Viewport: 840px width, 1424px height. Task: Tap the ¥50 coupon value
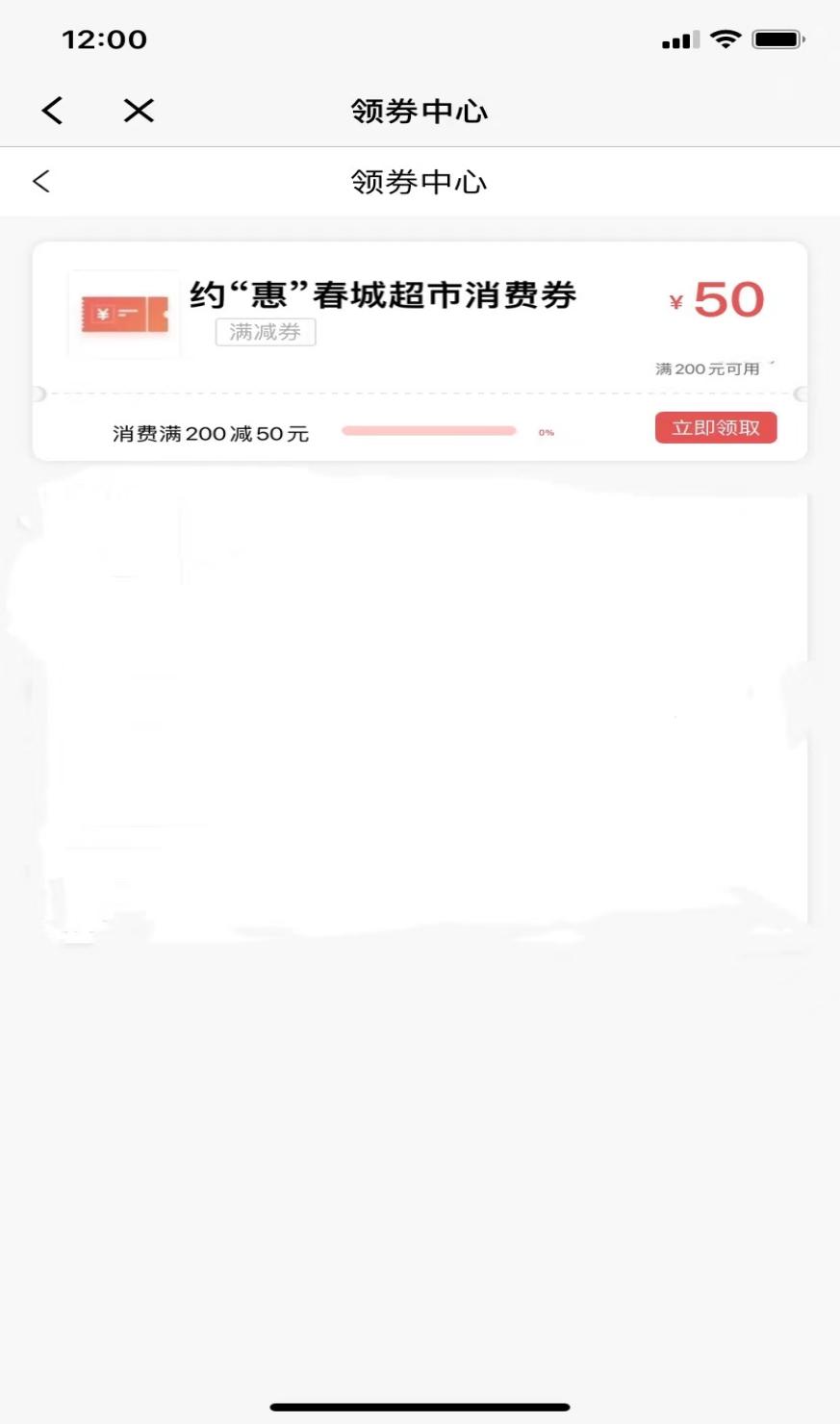pyautogui.click(x=716, y=301)
